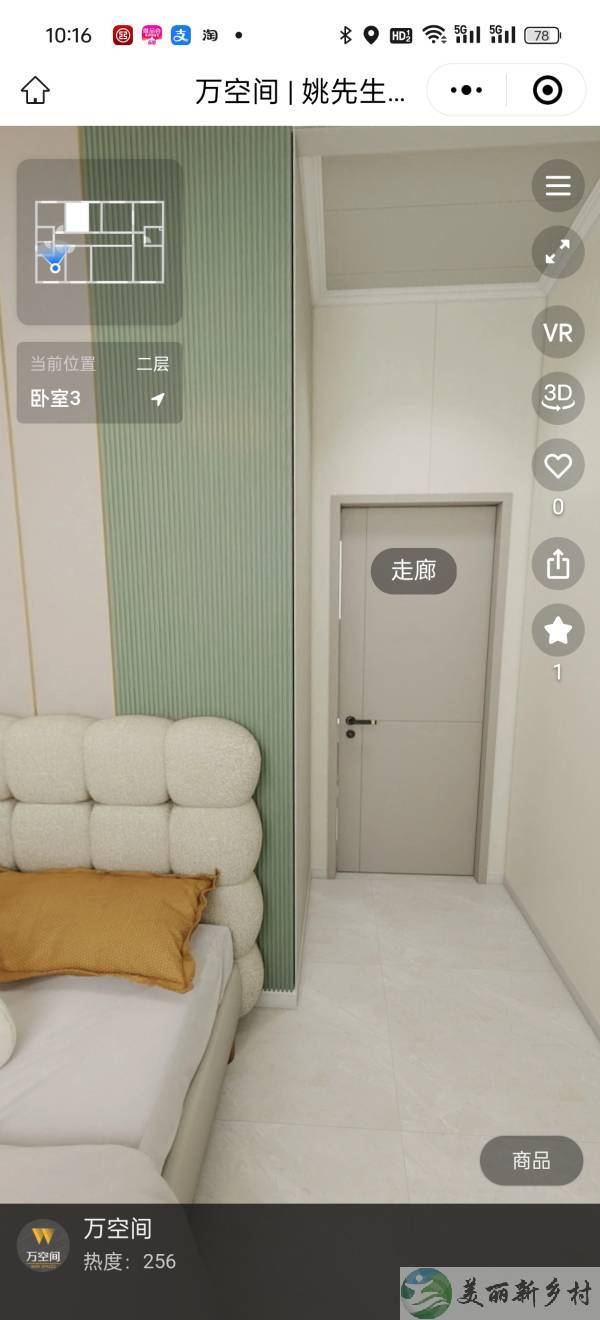
Task: Favorite the tour with the star icon
Action: [557, 631]
